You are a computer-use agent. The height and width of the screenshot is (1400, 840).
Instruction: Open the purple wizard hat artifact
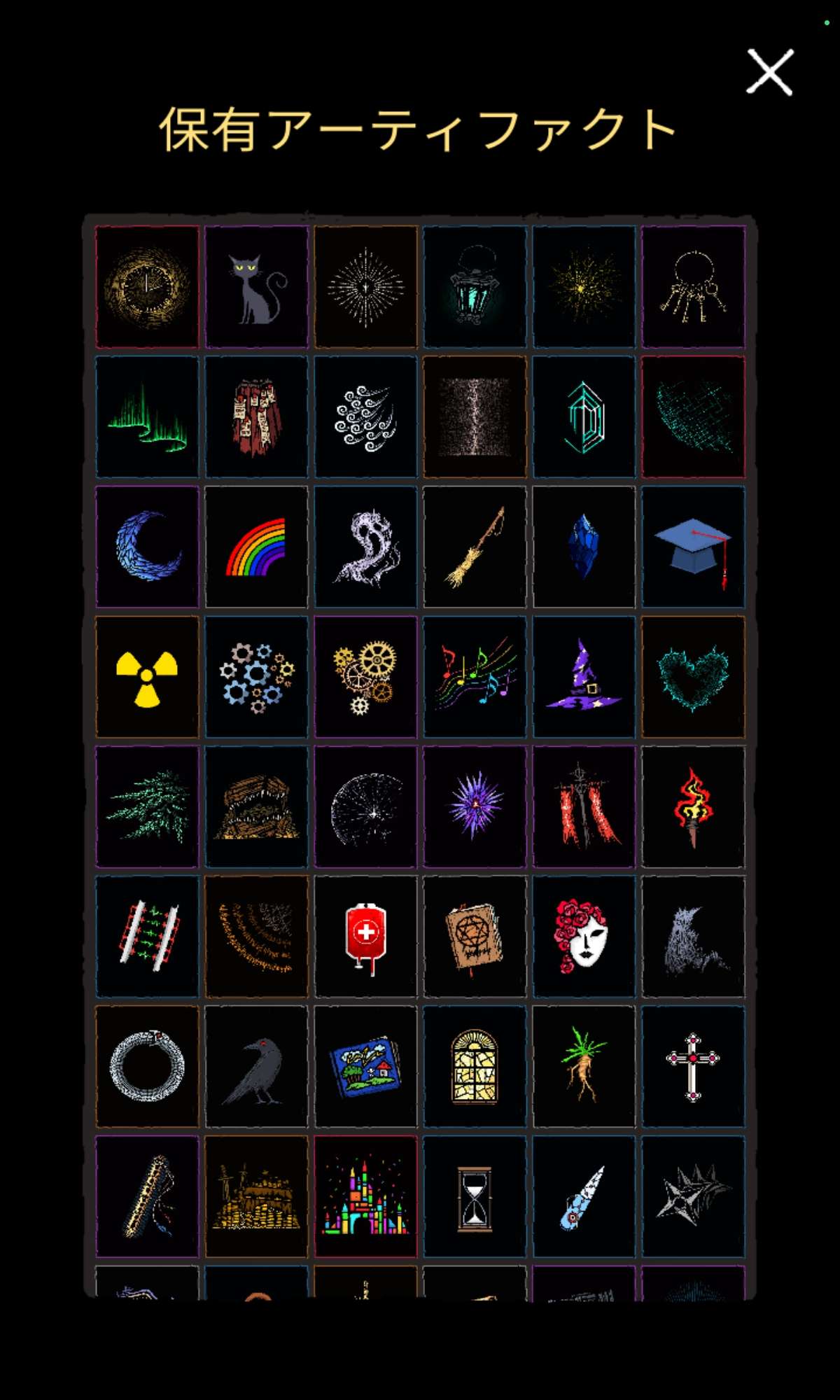[x=584, y=677]
